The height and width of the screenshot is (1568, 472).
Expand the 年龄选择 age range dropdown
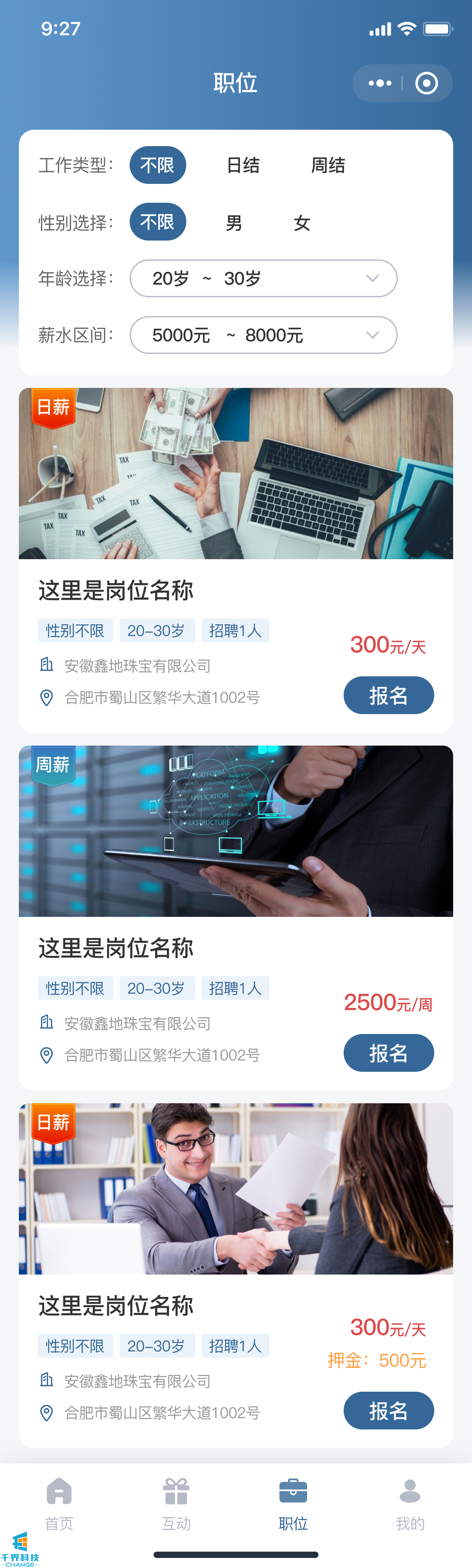click(x=263, y=278)
